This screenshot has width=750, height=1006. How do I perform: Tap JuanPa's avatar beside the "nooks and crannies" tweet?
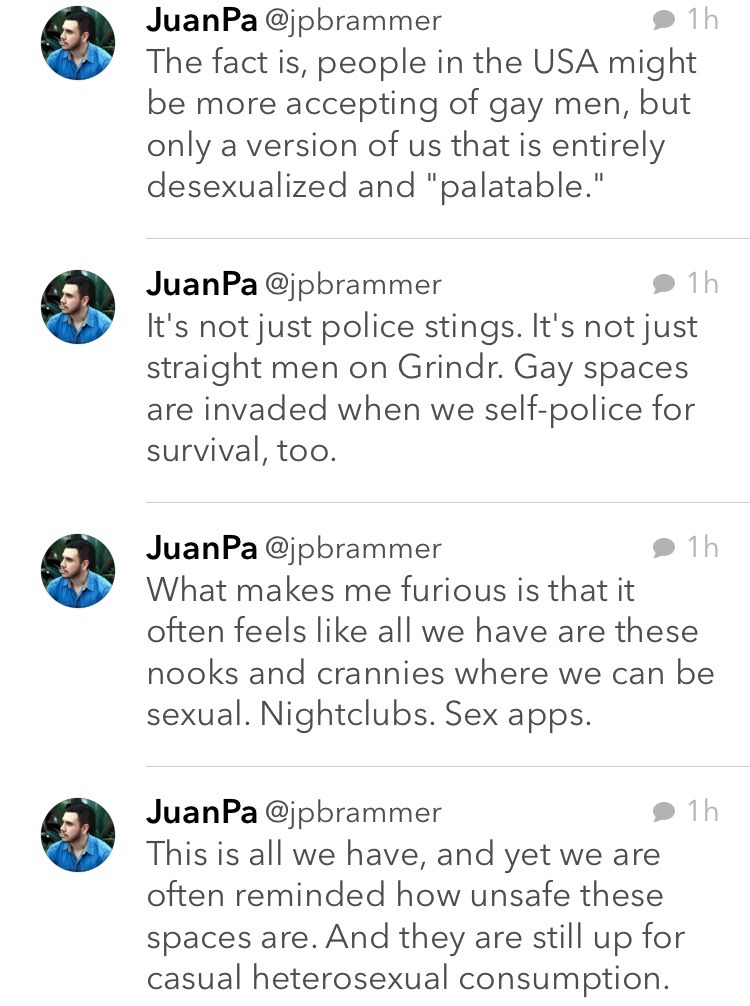coord(77,571)
